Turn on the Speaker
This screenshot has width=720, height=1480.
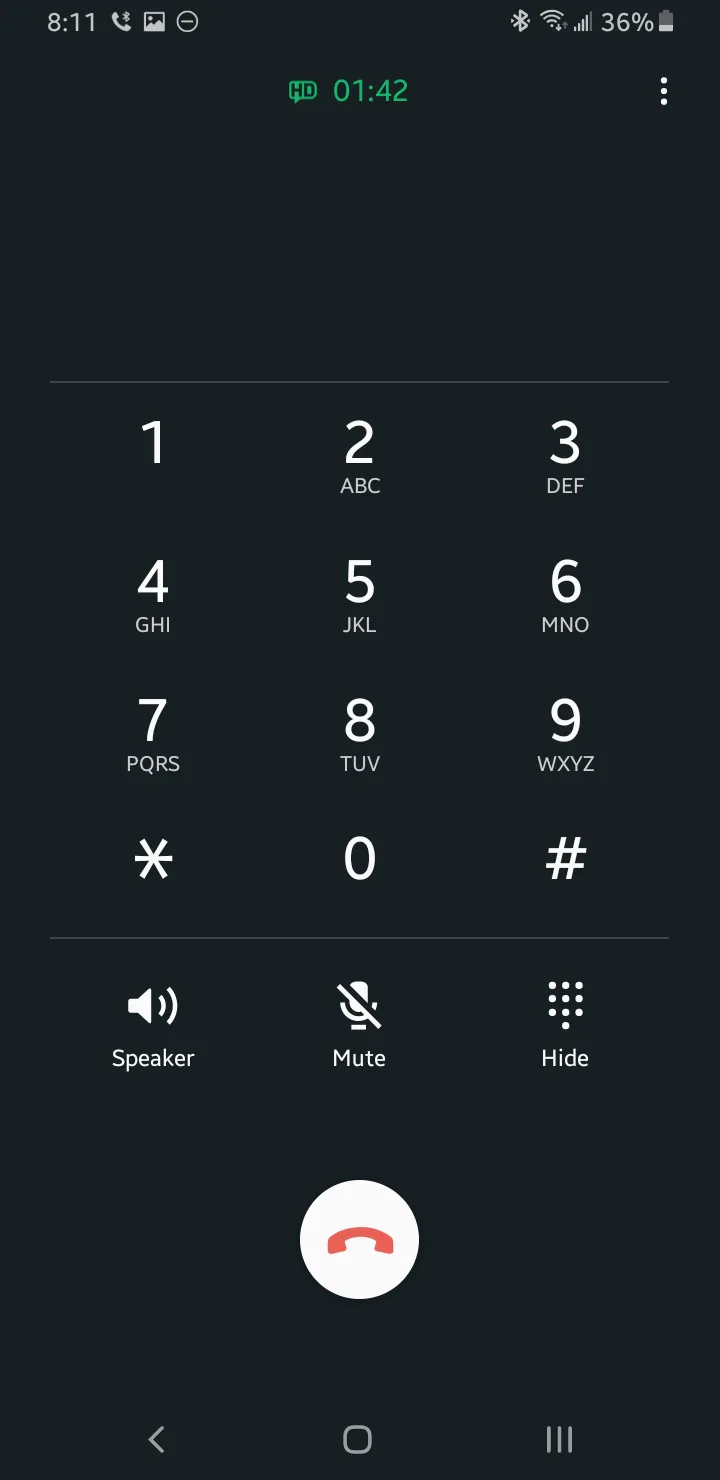tap(153, 1025)
